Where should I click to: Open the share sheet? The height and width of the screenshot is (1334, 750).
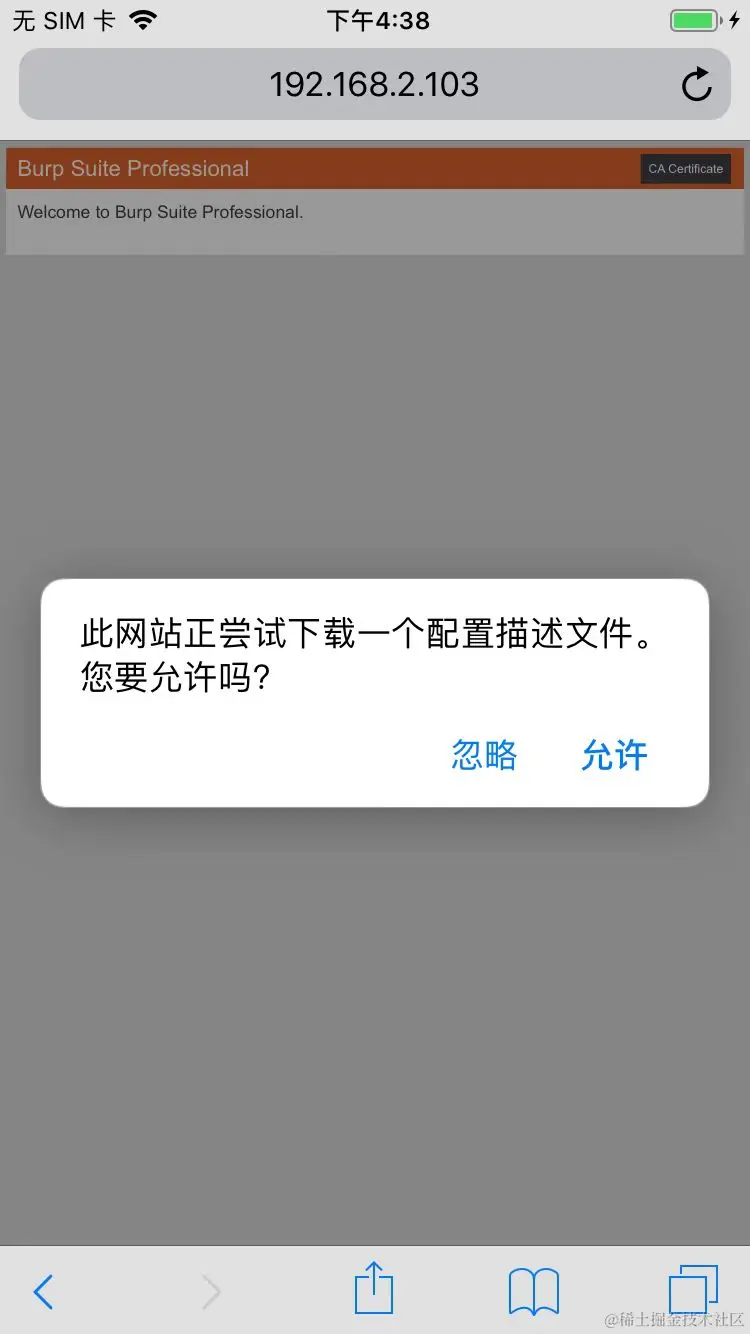click(374, 1288)
